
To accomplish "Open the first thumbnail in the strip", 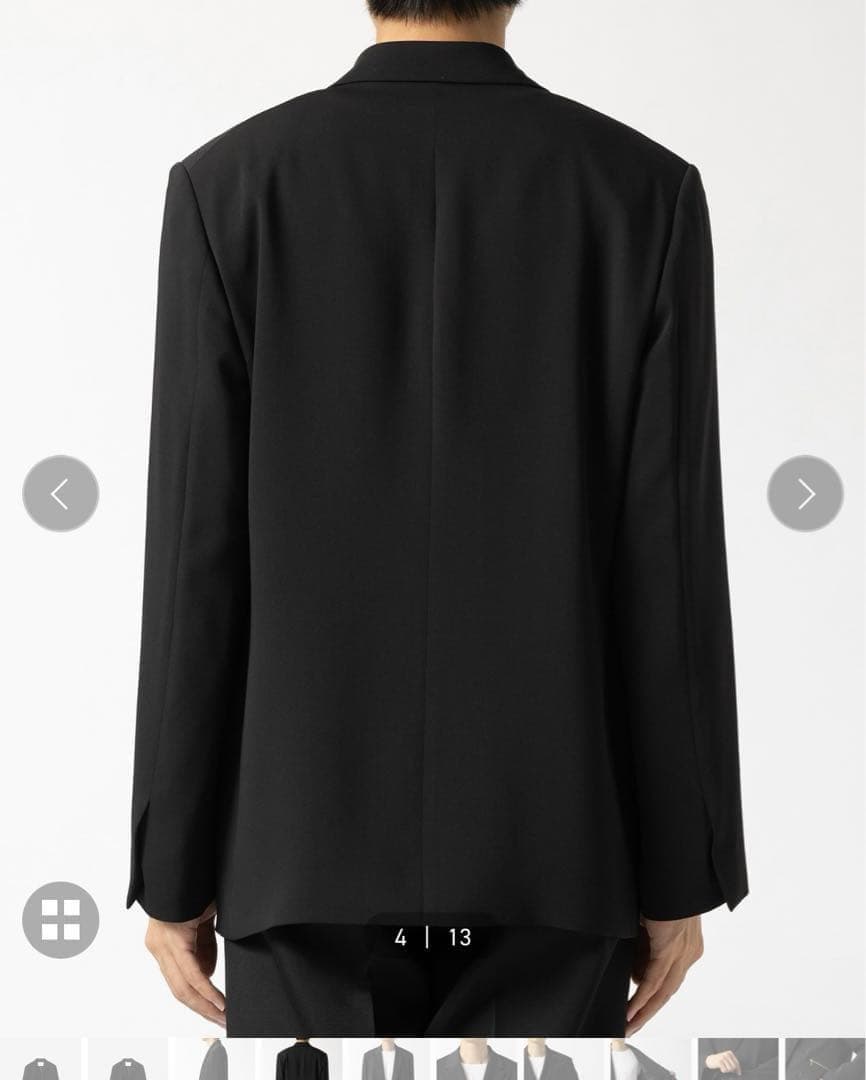I will click(x=40, y=1062).
